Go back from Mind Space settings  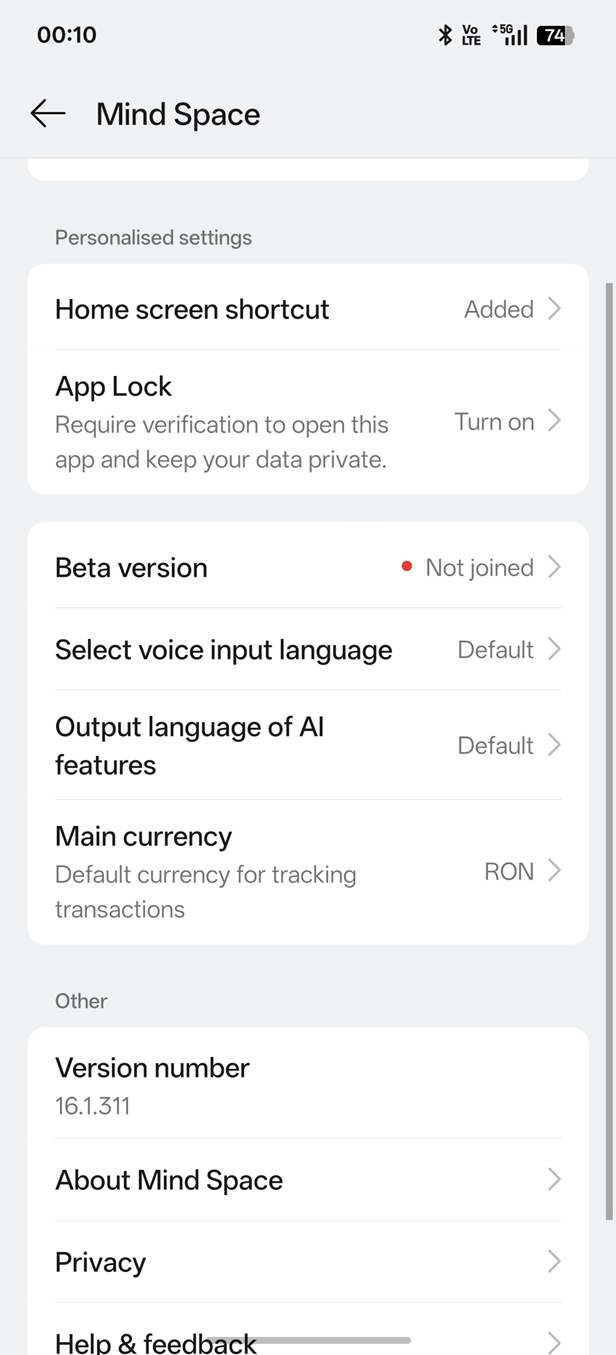[47, 114]
